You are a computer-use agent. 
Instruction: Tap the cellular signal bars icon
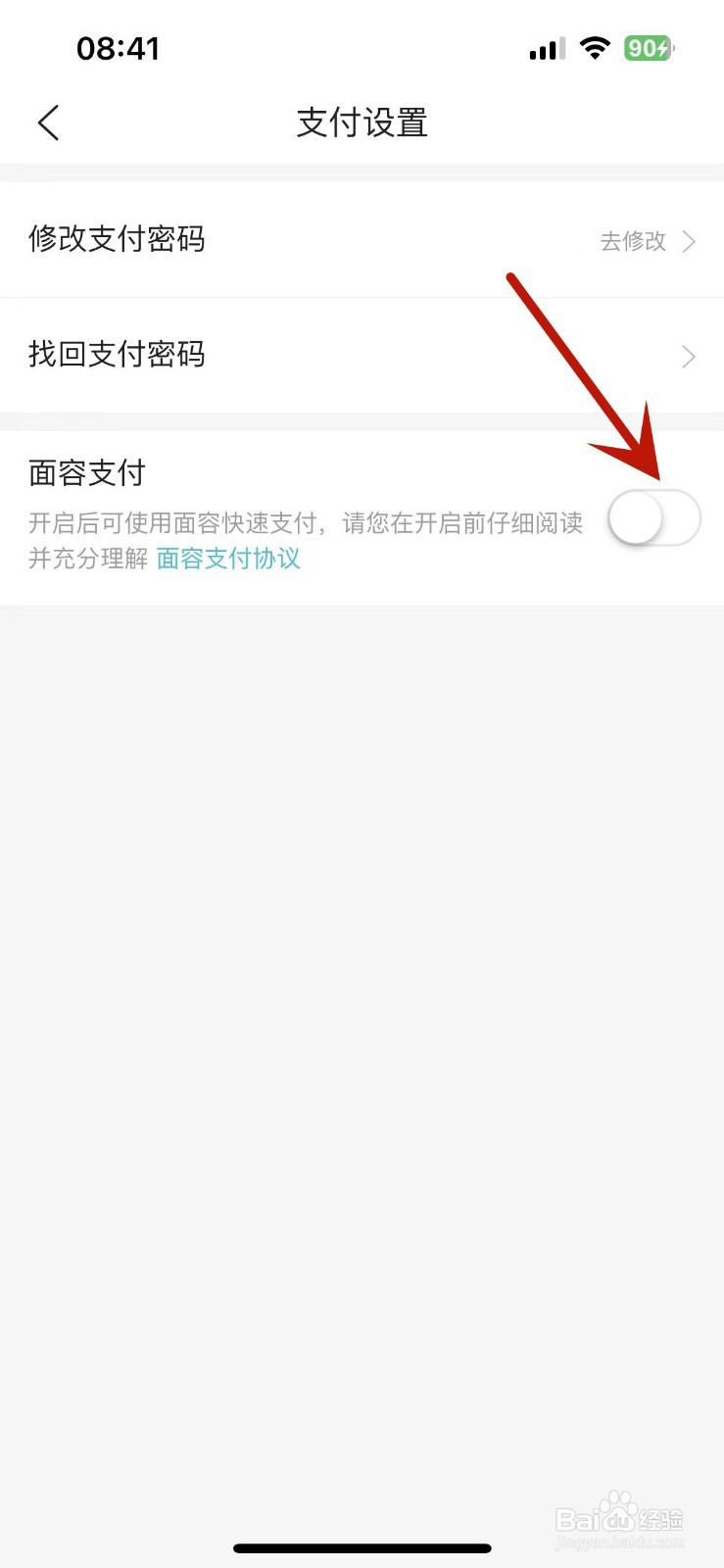(546, 47)
